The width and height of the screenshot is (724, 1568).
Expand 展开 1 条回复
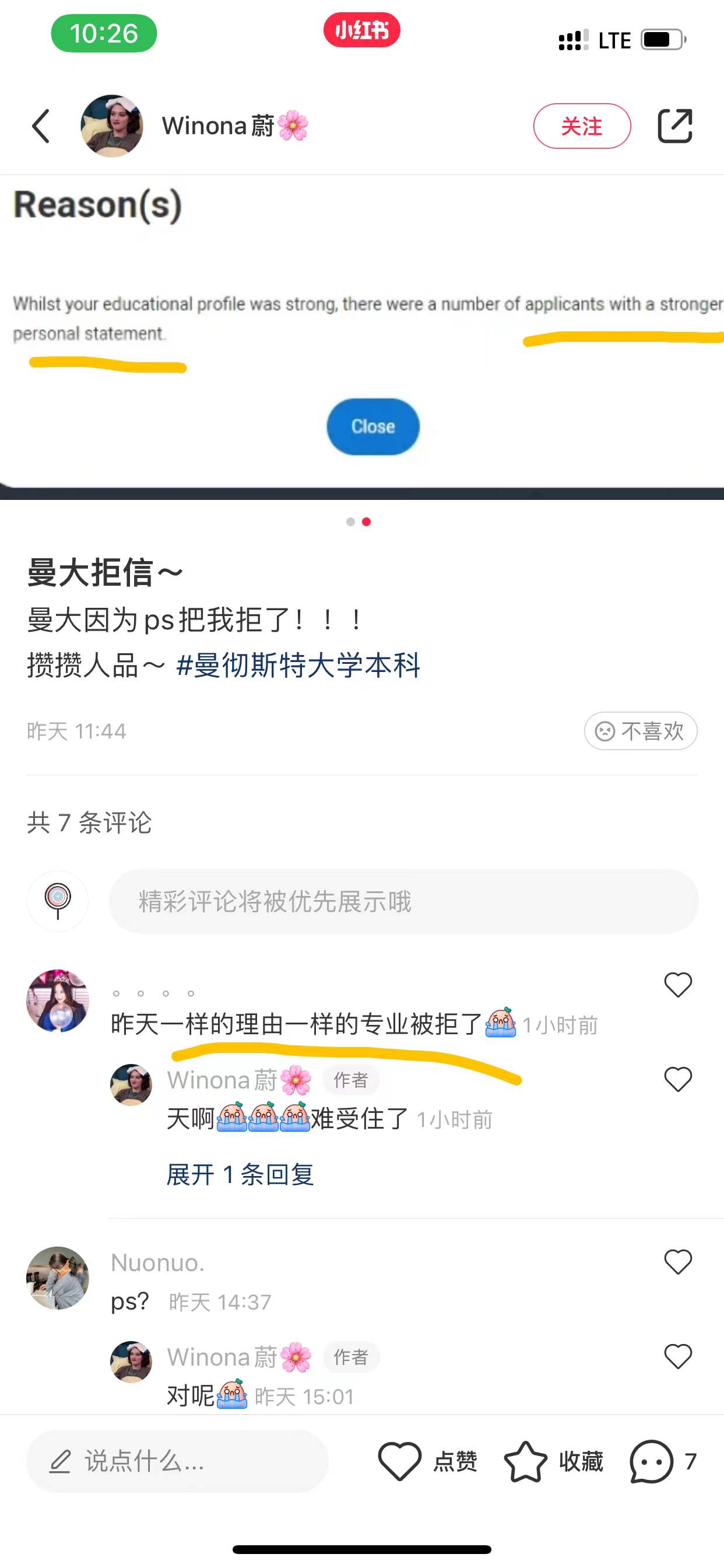240,1174
